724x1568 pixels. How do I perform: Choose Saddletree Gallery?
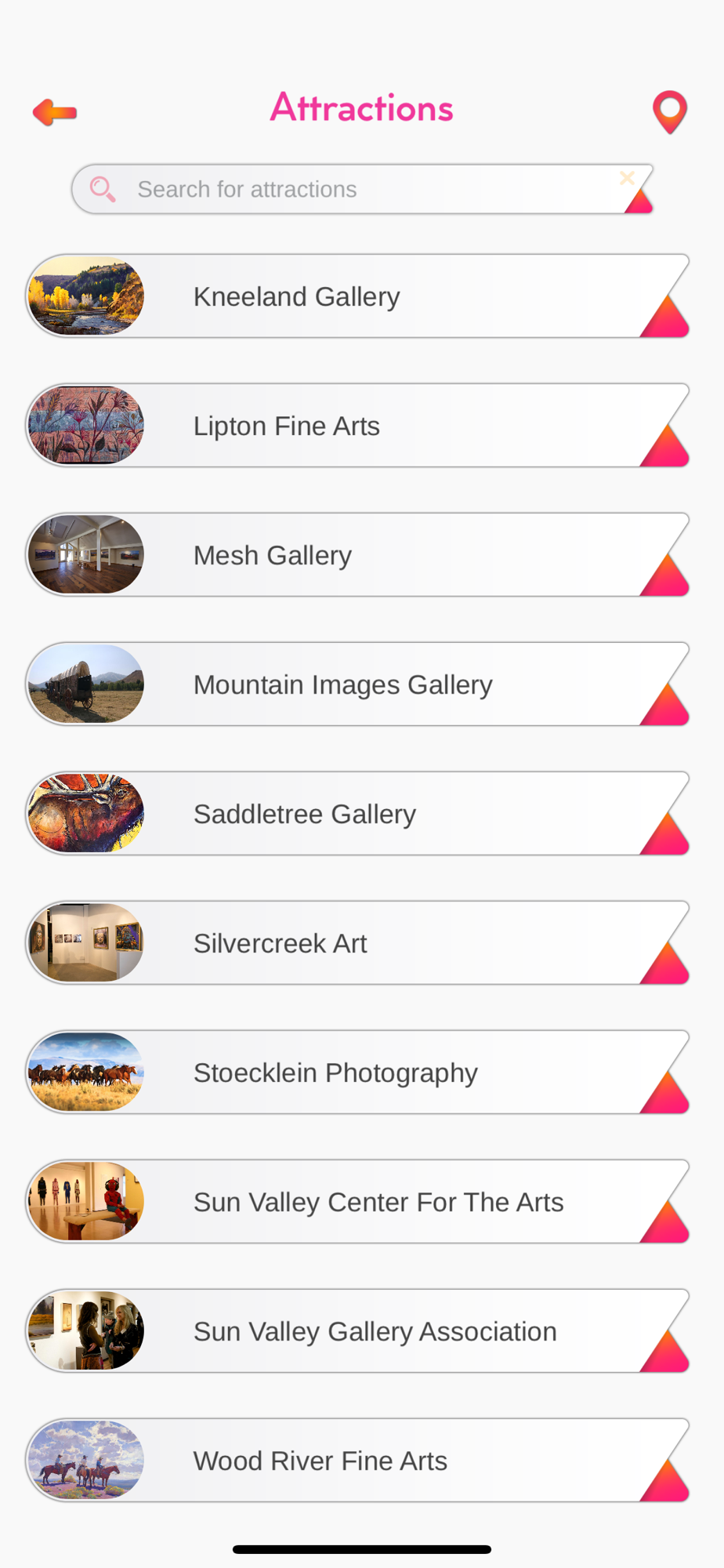[x=357, y=814]
